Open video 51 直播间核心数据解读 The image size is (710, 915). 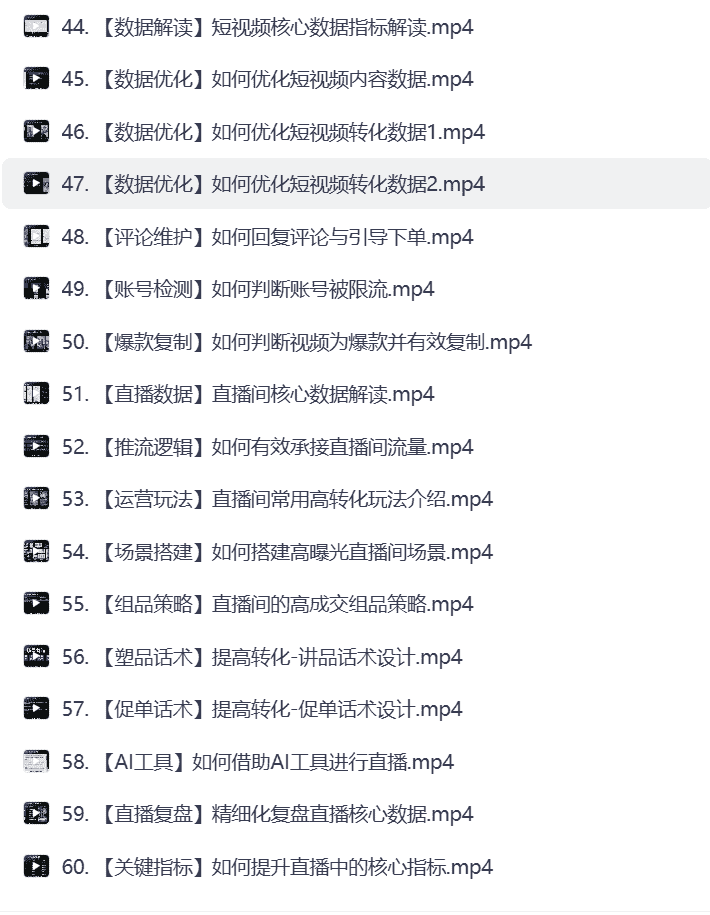(x=248, y=394)
